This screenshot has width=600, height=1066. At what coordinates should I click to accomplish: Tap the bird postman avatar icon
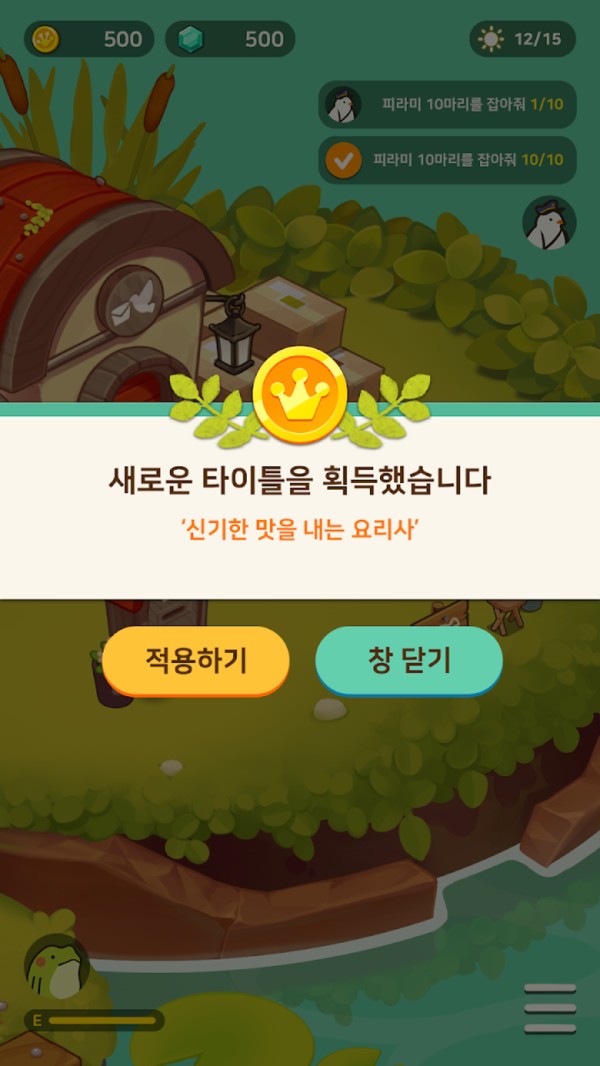point(548,222)
